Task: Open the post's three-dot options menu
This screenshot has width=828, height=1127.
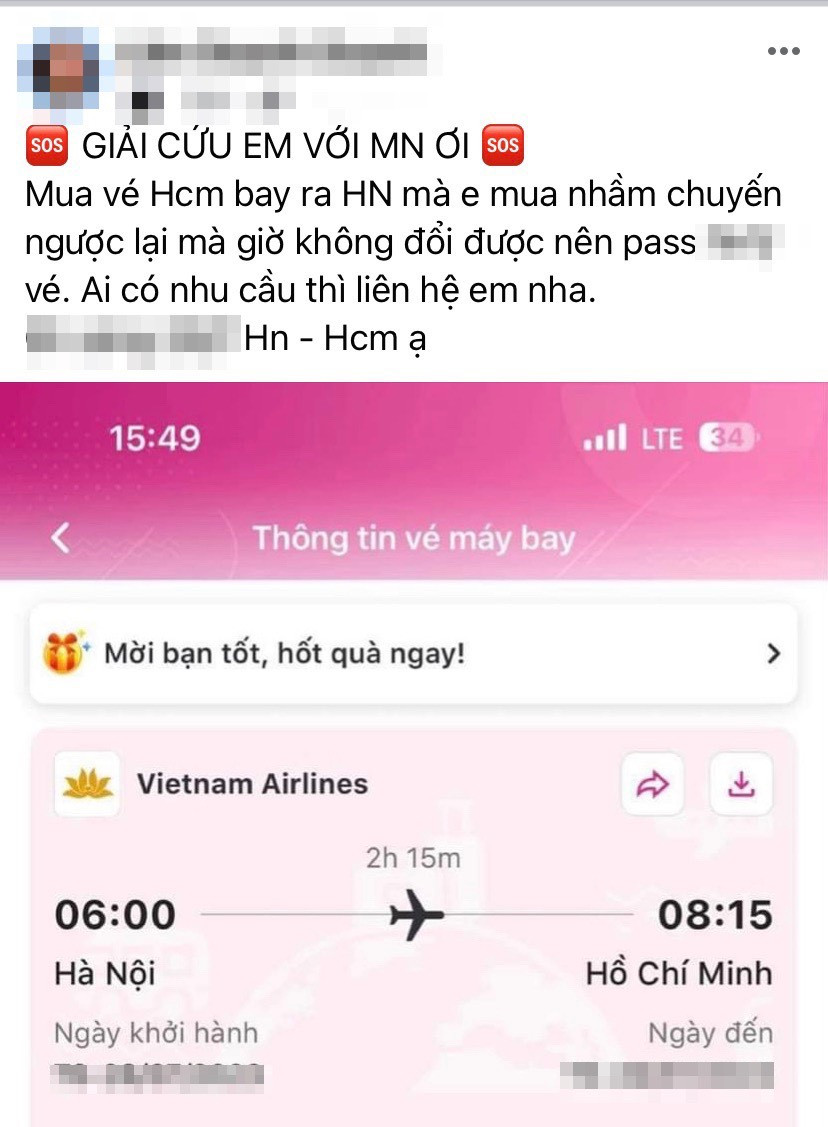Action: 783,51
